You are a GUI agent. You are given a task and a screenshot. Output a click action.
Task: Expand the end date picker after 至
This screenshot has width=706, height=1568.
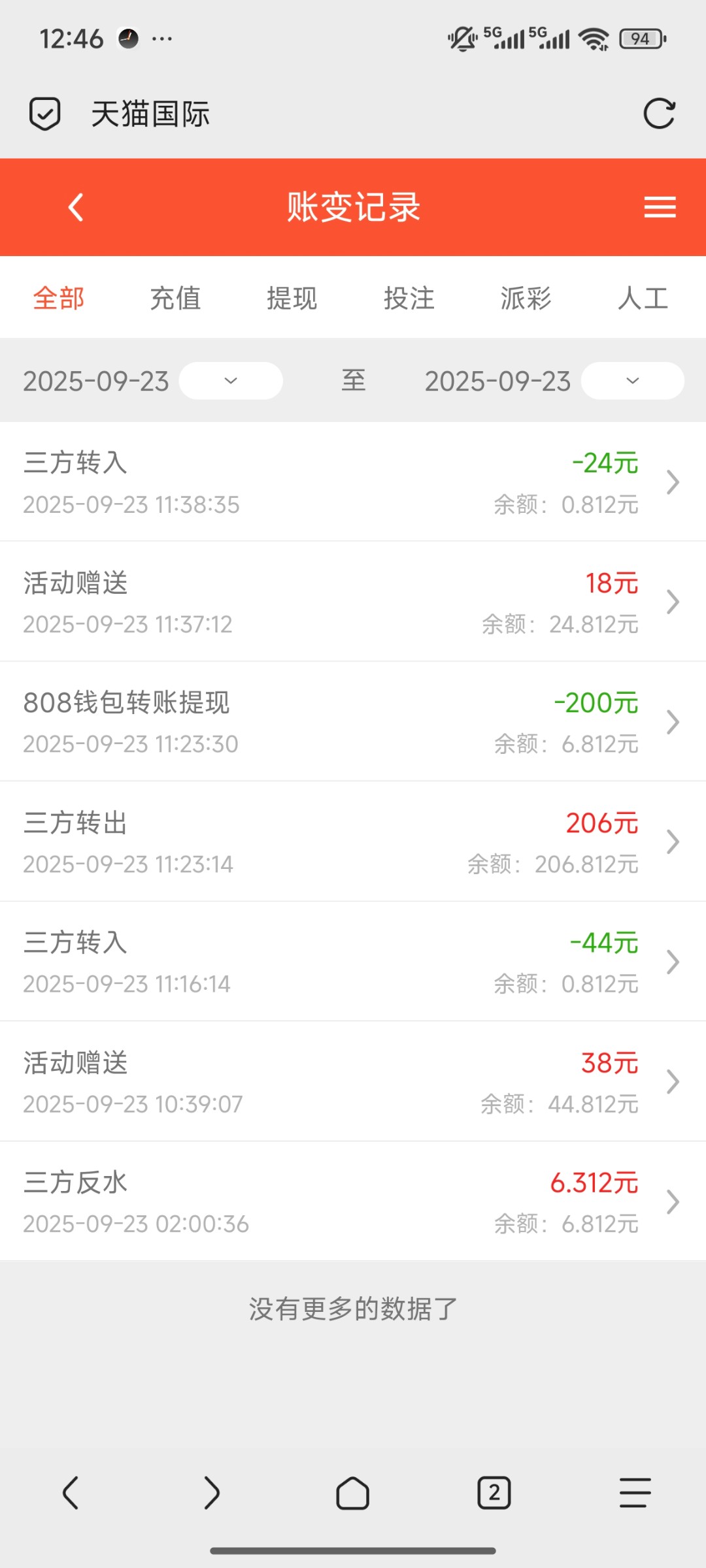pos(631,381)
